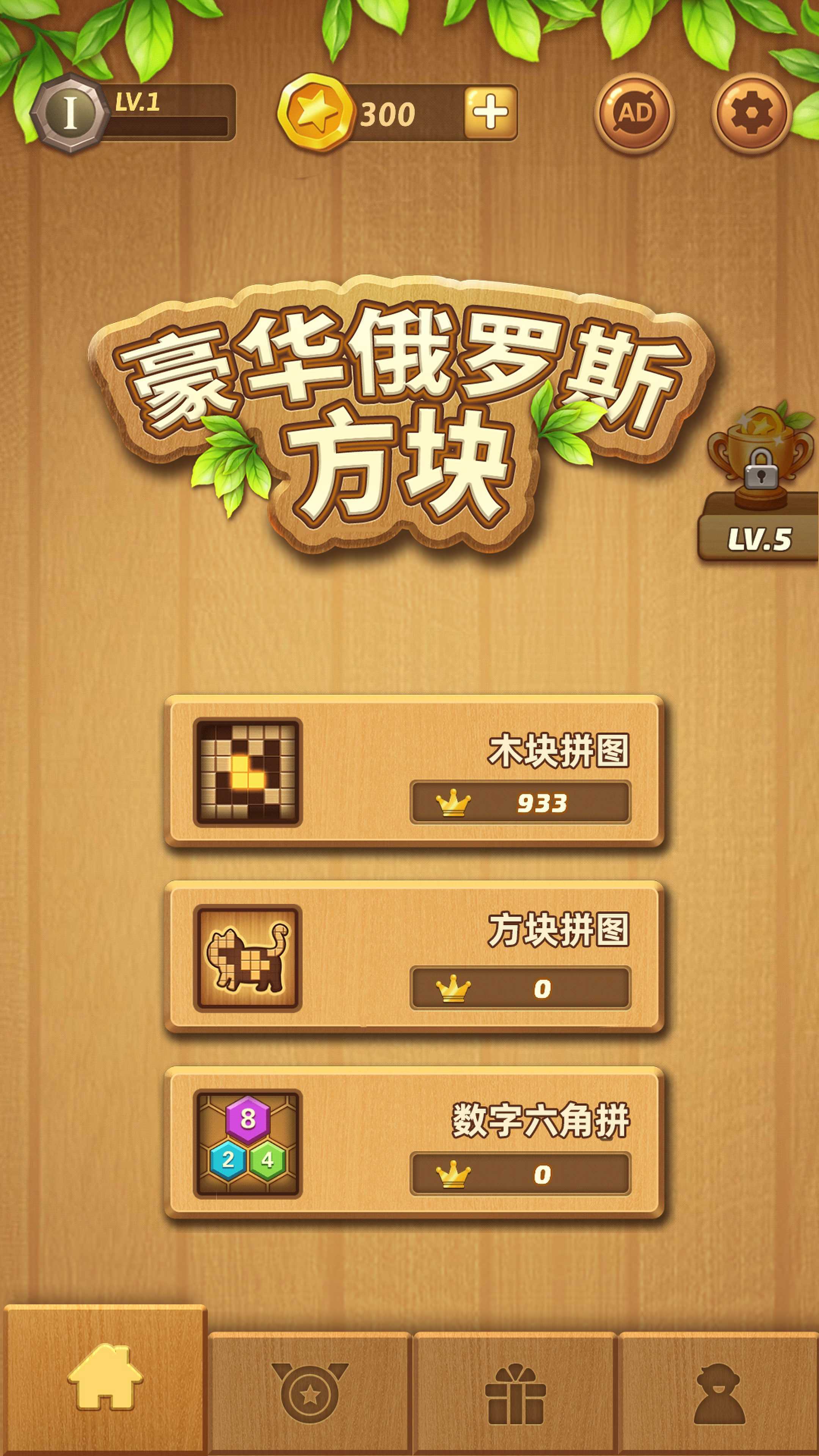Add more coins with plus button
Image resolution: width=819 pixels, height=1456 pixels.
pos(490,113)
